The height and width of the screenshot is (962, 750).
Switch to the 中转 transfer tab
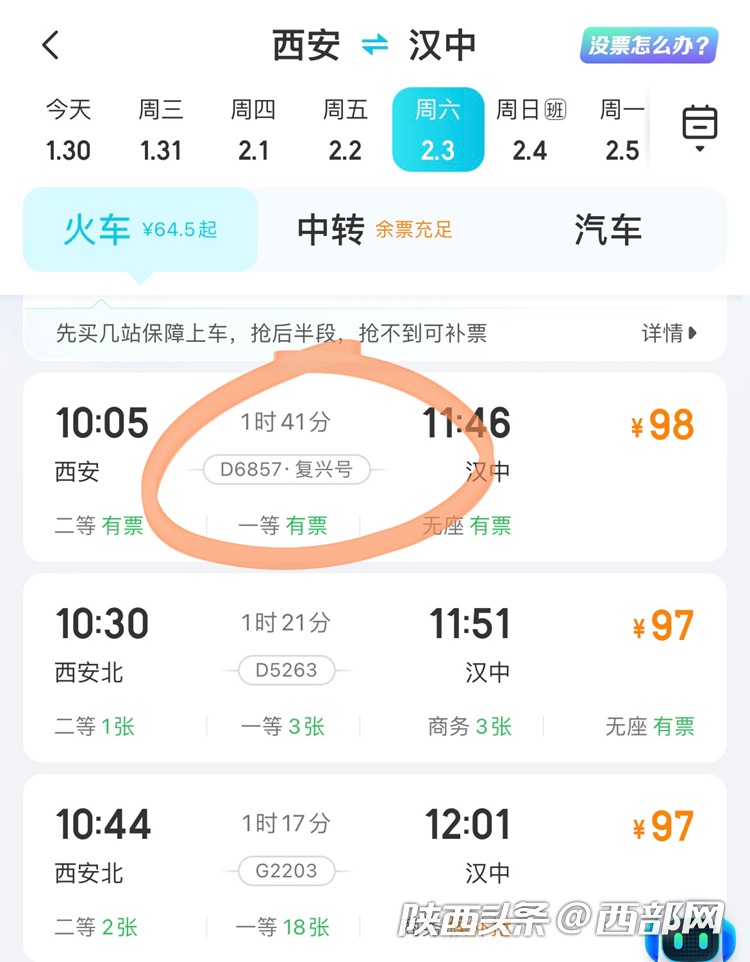coord(375,230)
